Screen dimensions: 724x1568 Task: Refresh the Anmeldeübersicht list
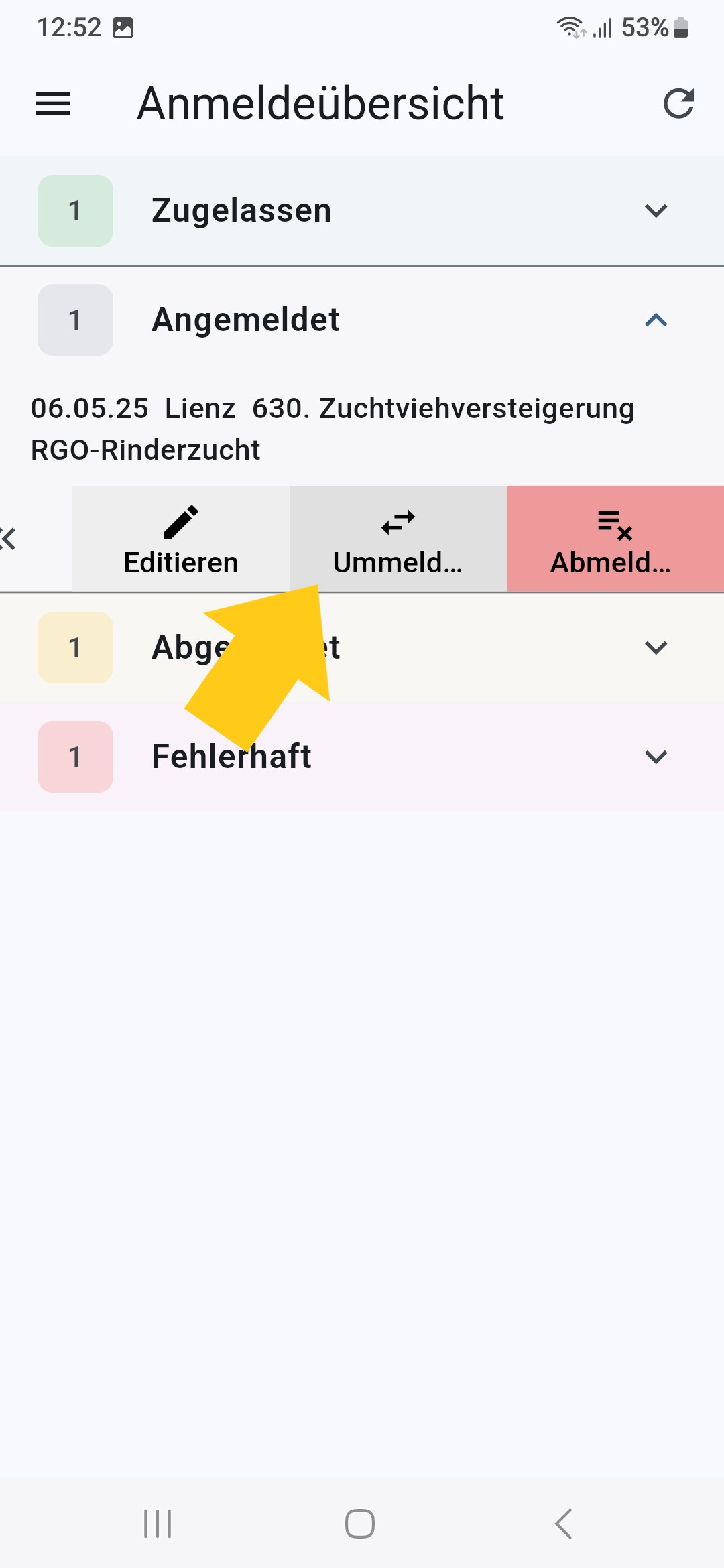678,104
